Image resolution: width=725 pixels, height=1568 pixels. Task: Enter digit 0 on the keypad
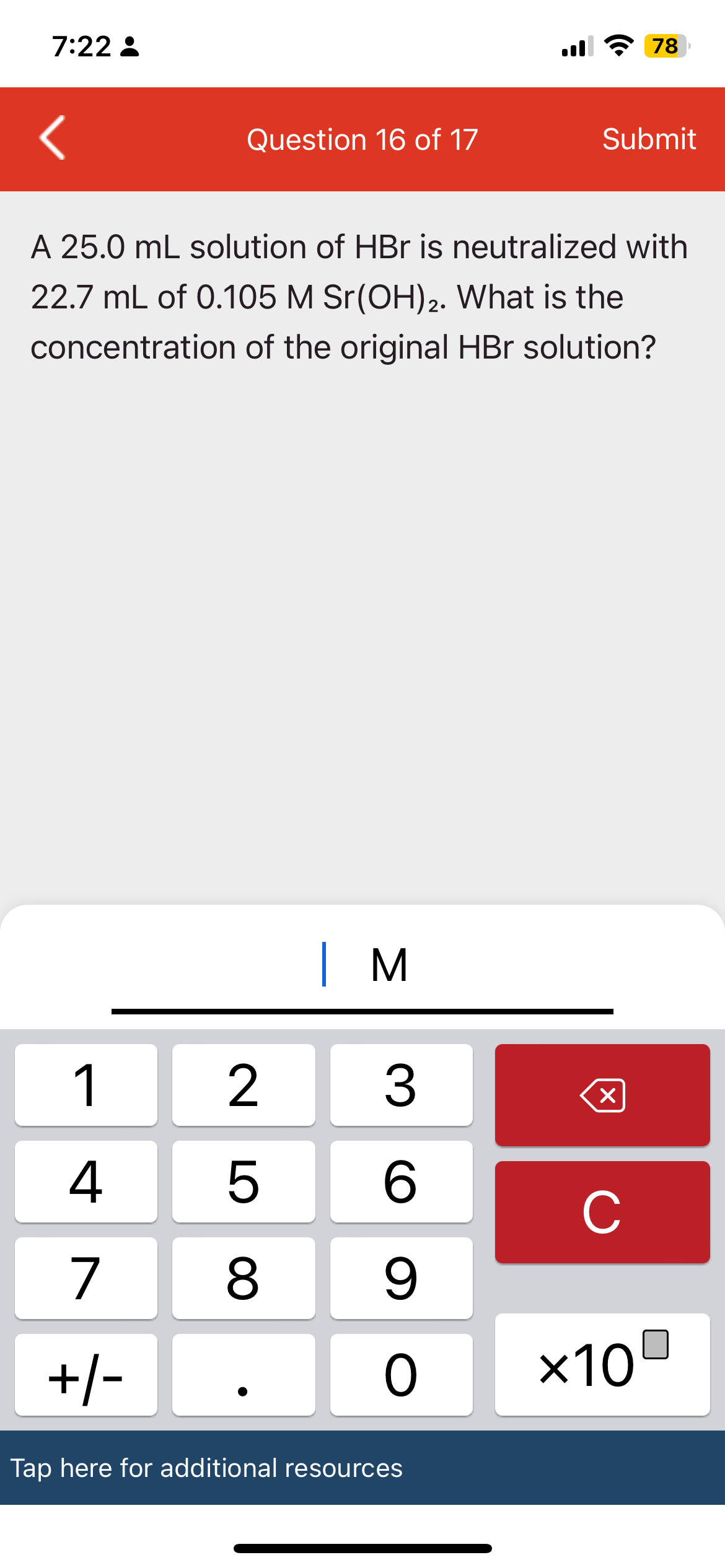(401, 1375)
